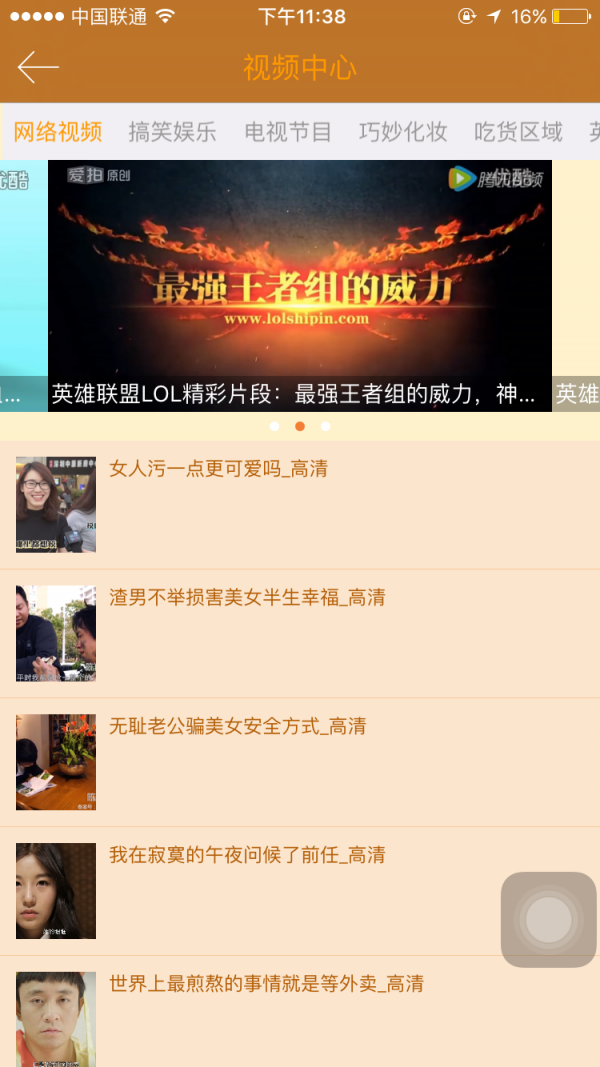The image size is (600, 1067).
Task: Switch to the 搞笑娱乐 tab
Action: click(172, 131)
